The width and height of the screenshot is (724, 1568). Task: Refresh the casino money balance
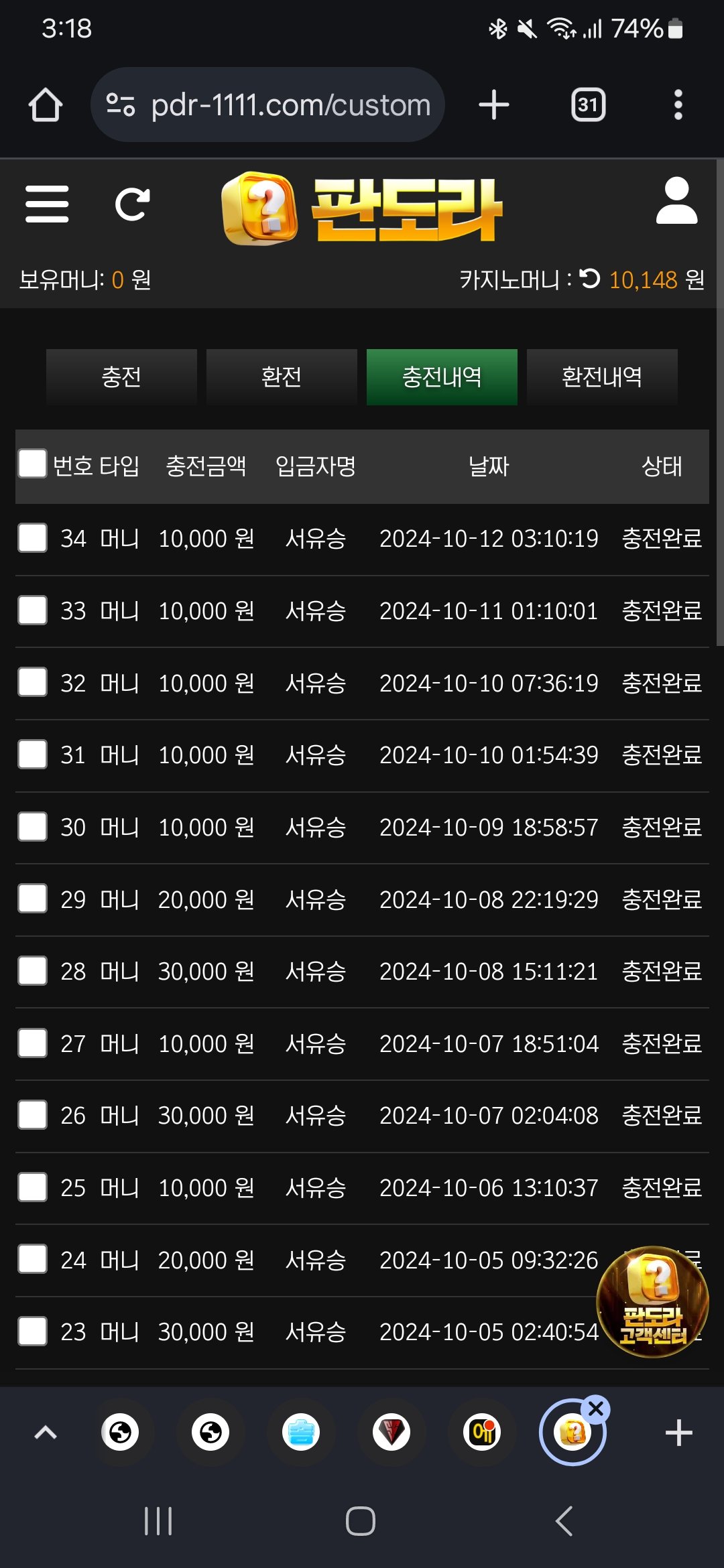point(590,278)
